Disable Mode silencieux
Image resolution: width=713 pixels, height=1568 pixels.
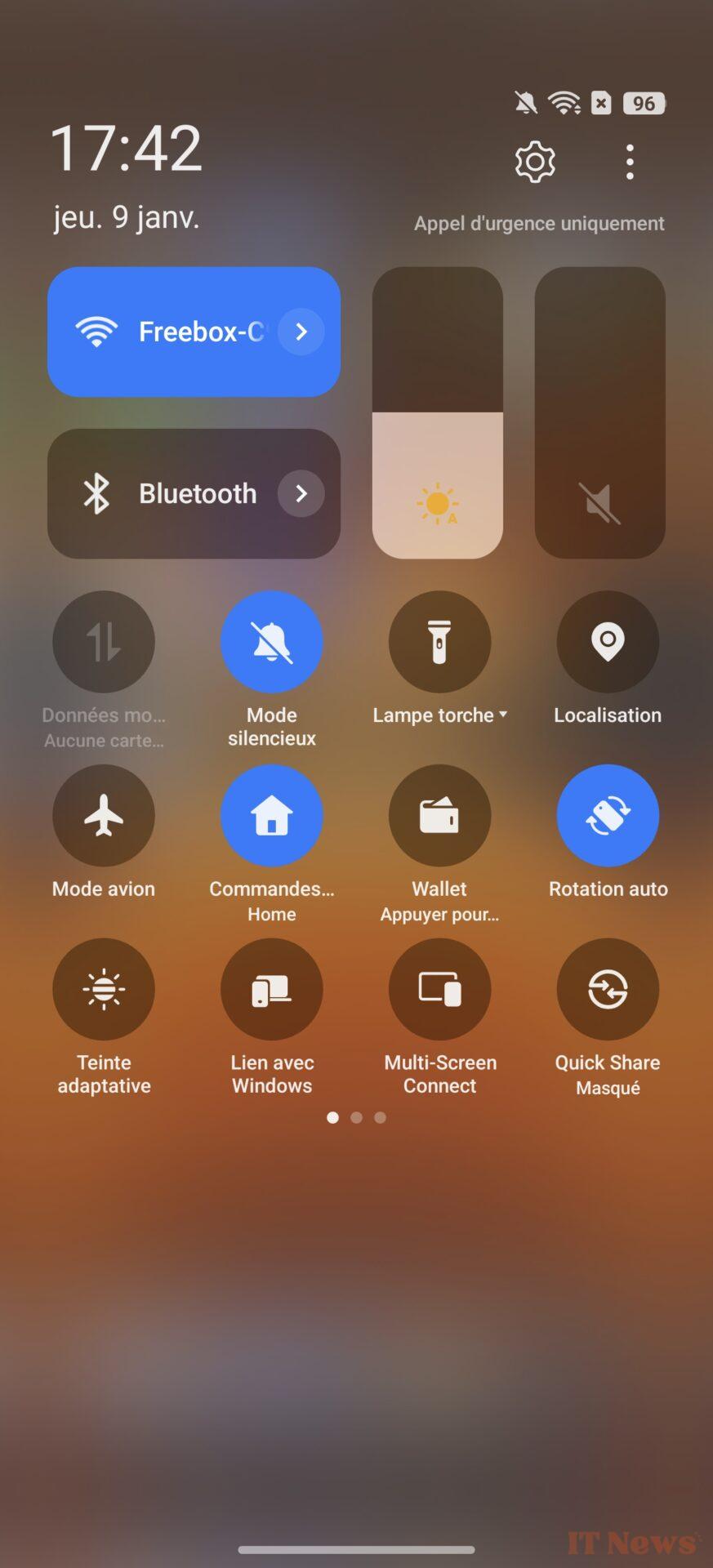[x=272, y=642]
